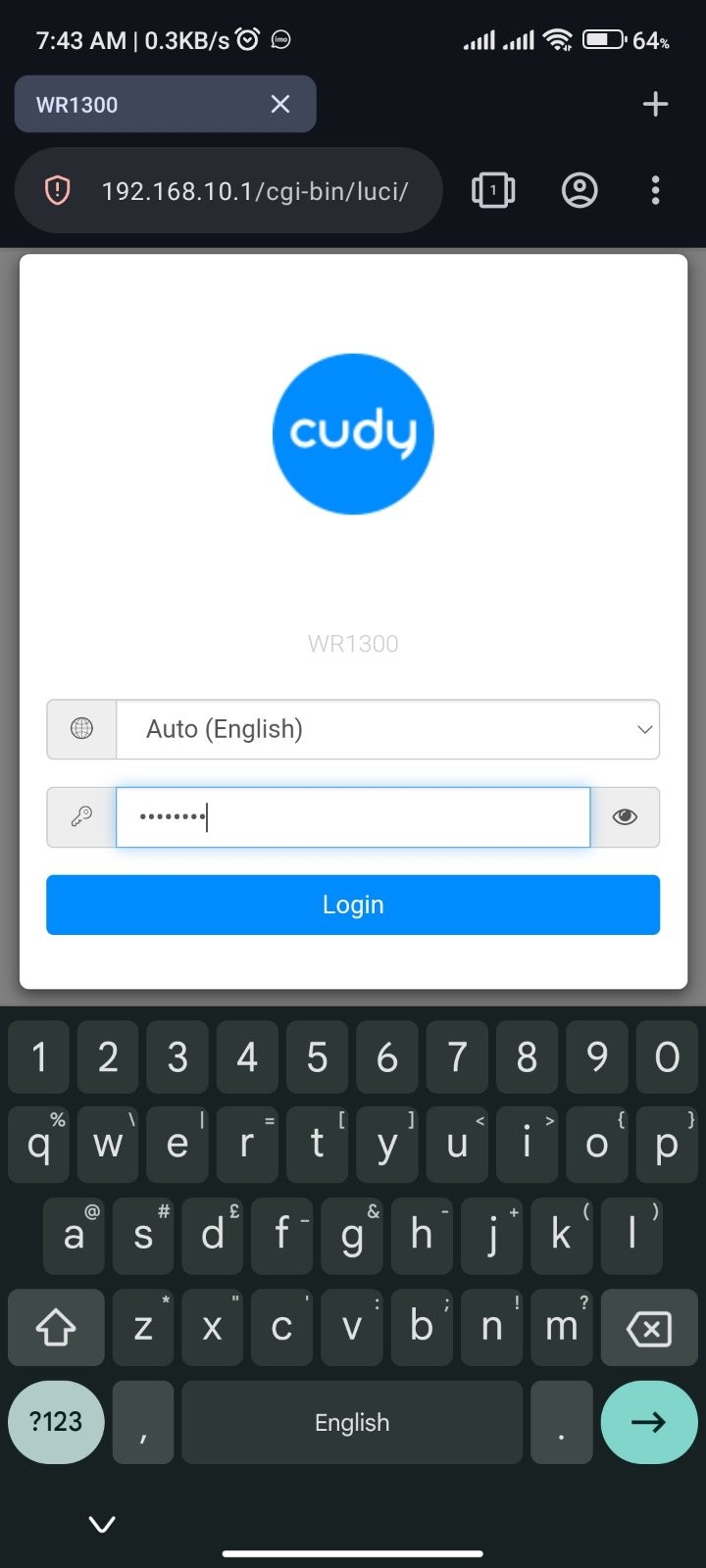Open the tab switcher

(x=493, y=190)
